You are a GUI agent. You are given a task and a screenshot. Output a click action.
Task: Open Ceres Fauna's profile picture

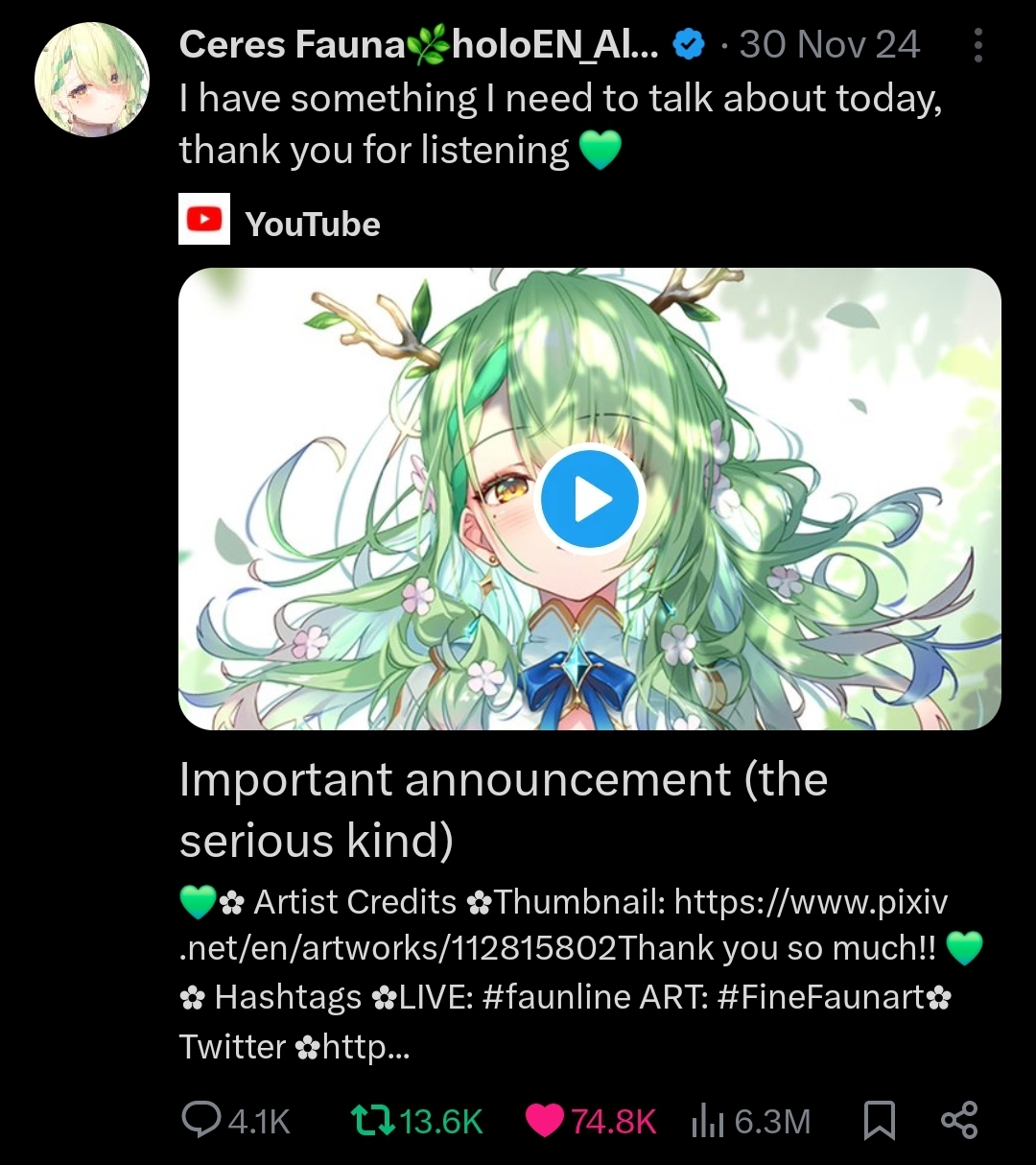[x=92, y=78]
